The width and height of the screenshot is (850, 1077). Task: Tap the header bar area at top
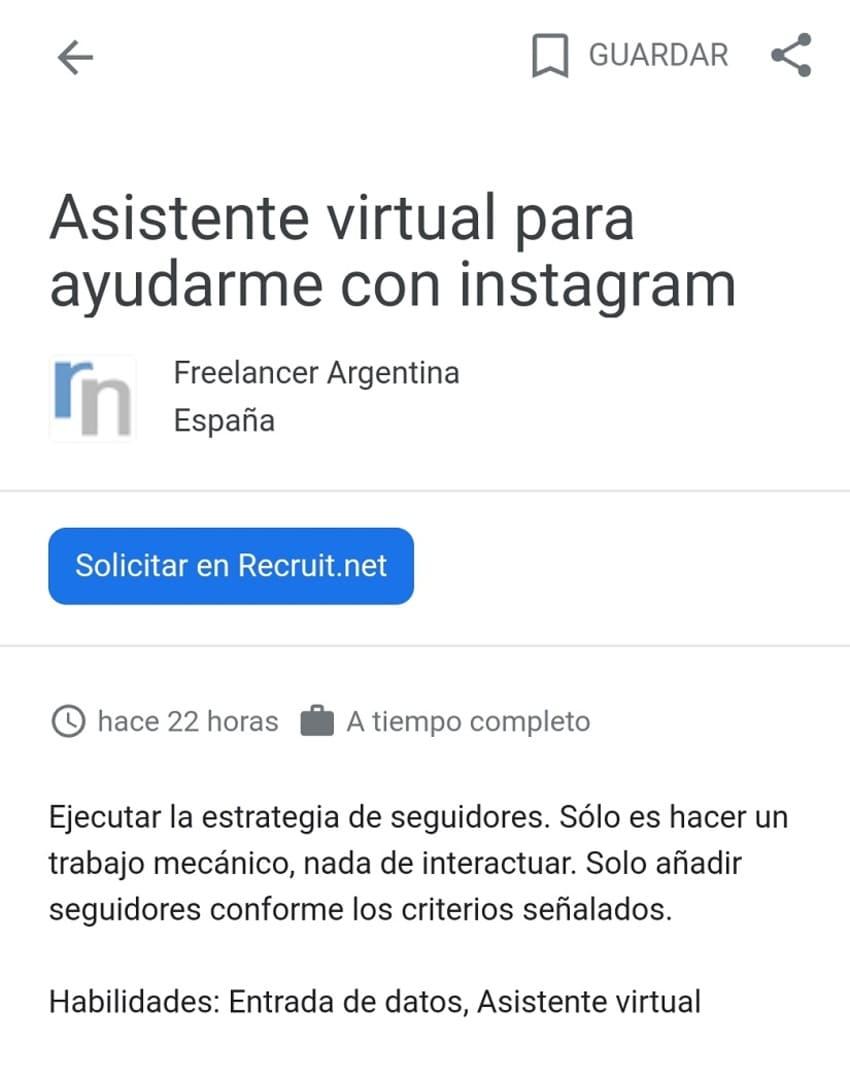pyautogui.click(x=425, y=55)
